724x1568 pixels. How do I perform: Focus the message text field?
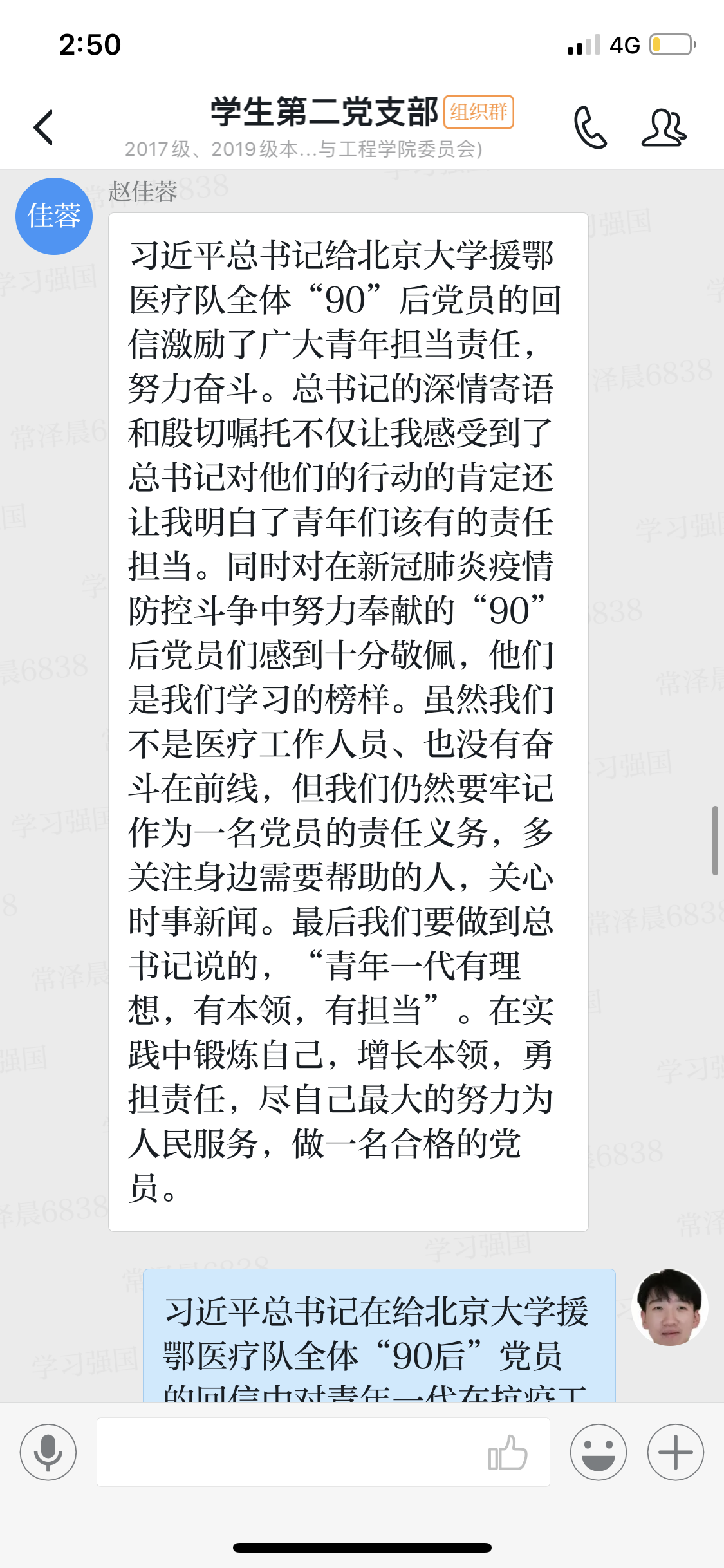[x=290, y=1453]
